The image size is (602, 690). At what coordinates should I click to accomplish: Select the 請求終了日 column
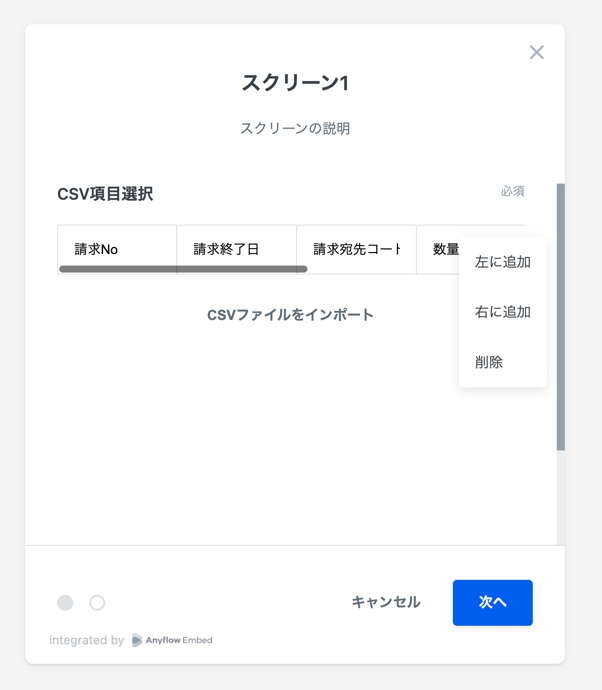click(x=236, y=249)
